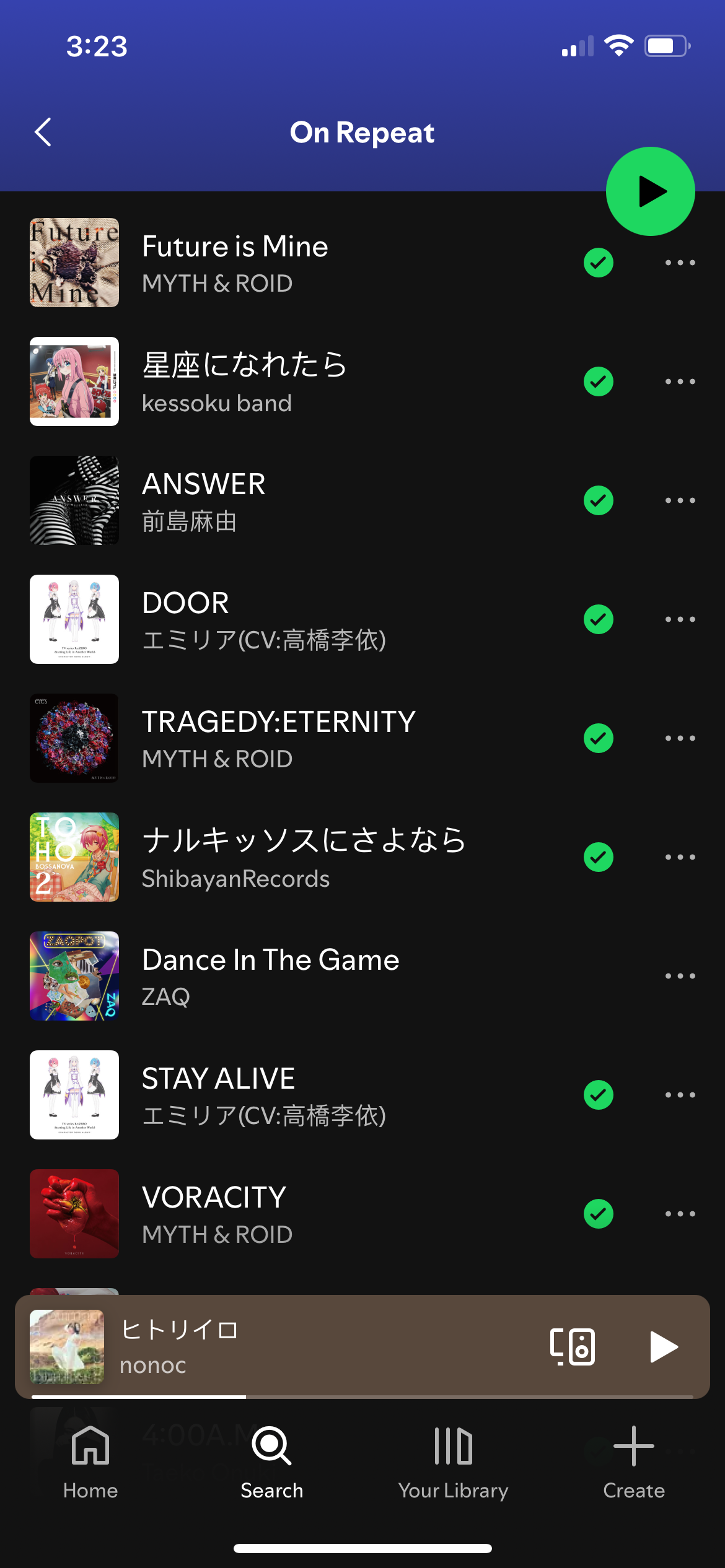Toggle saved checkmark for STAY ALIVE
This screenshot has height=1568, width=725.
pos(598,1095)
